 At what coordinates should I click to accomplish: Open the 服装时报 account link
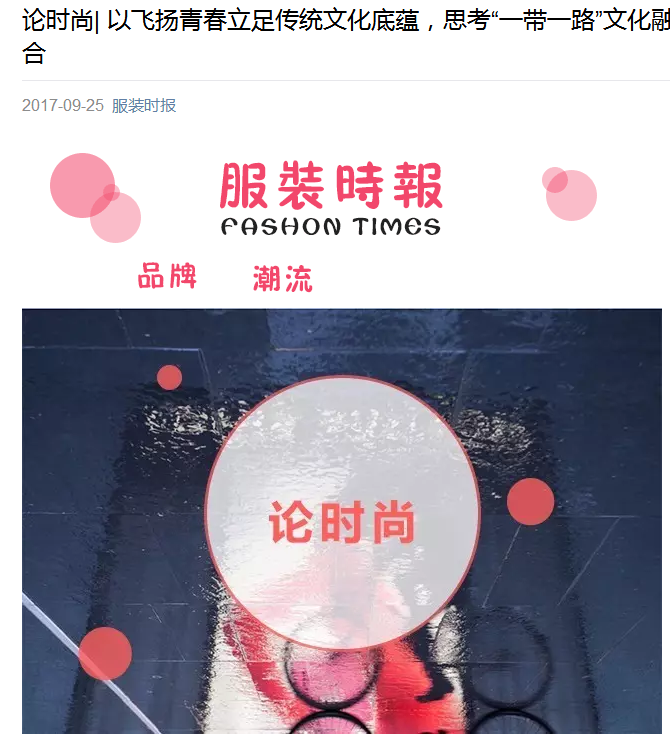144,106
